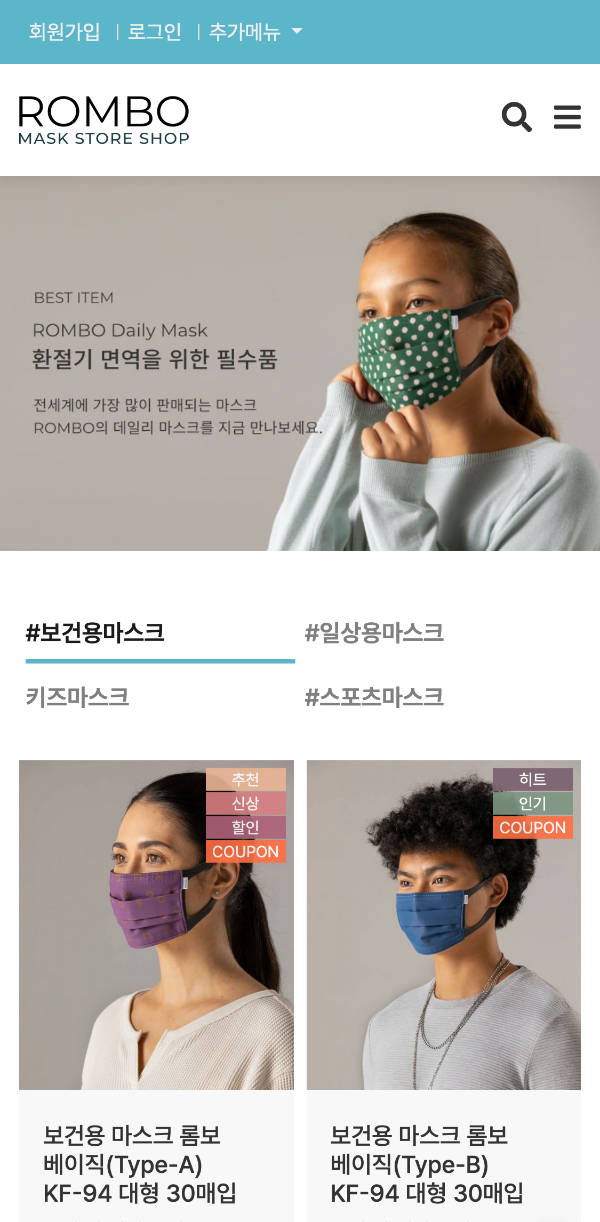600x1222 pixels.
Task: Expand the 추가메뉴 dropdown
Action: 254,32
